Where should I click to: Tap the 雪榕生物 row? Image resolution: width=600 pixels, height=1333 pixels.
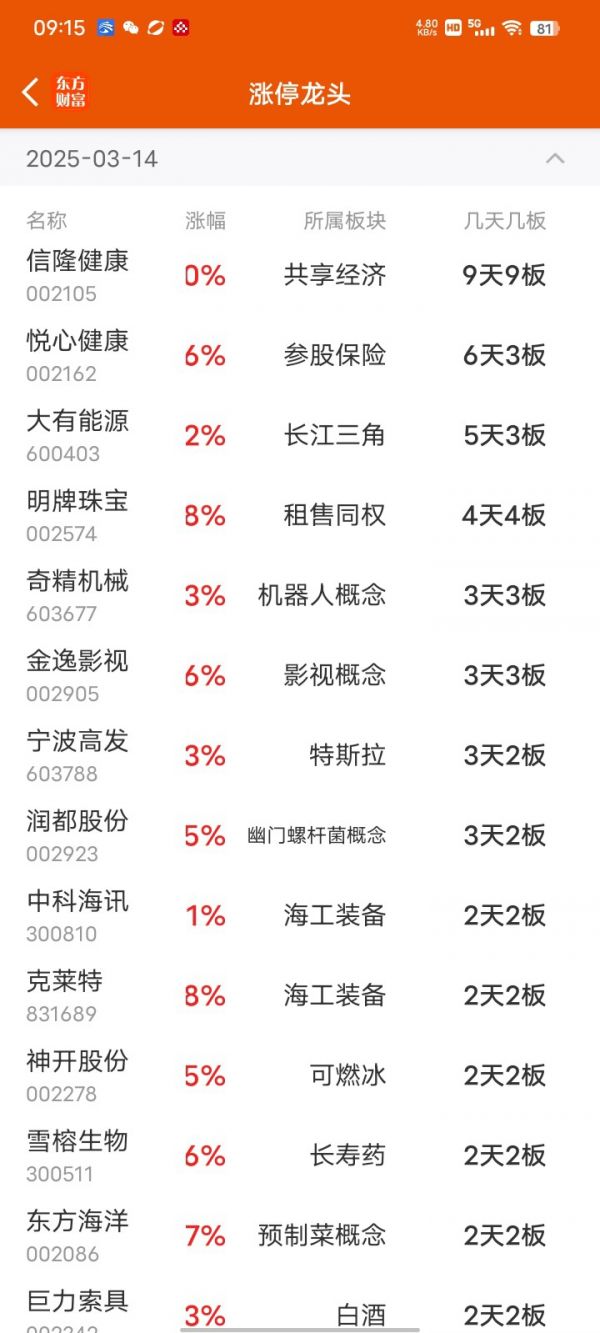[x=300, y=1155]
